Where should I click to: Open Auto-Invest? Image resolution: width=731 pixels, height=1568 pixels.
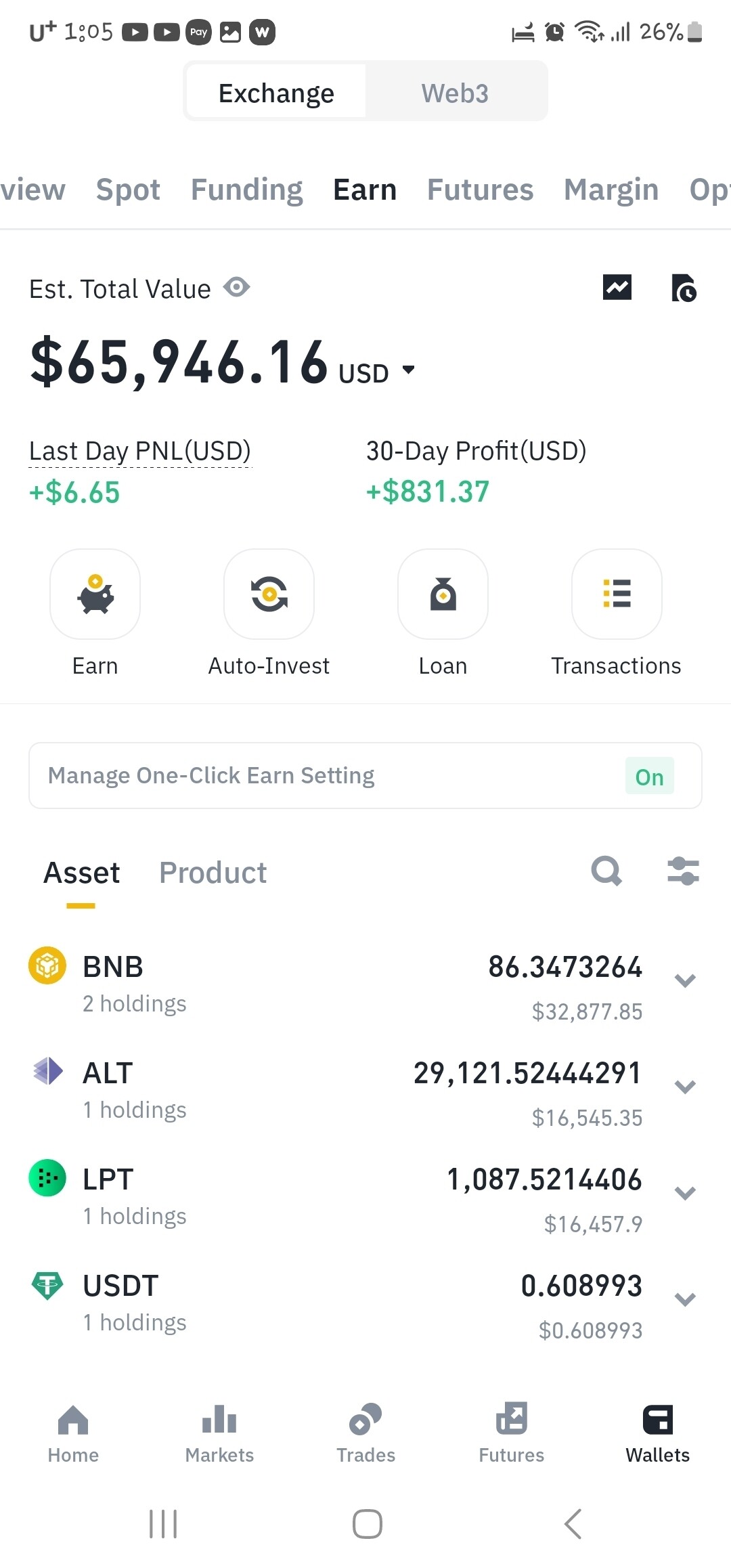tap(269, 594)
